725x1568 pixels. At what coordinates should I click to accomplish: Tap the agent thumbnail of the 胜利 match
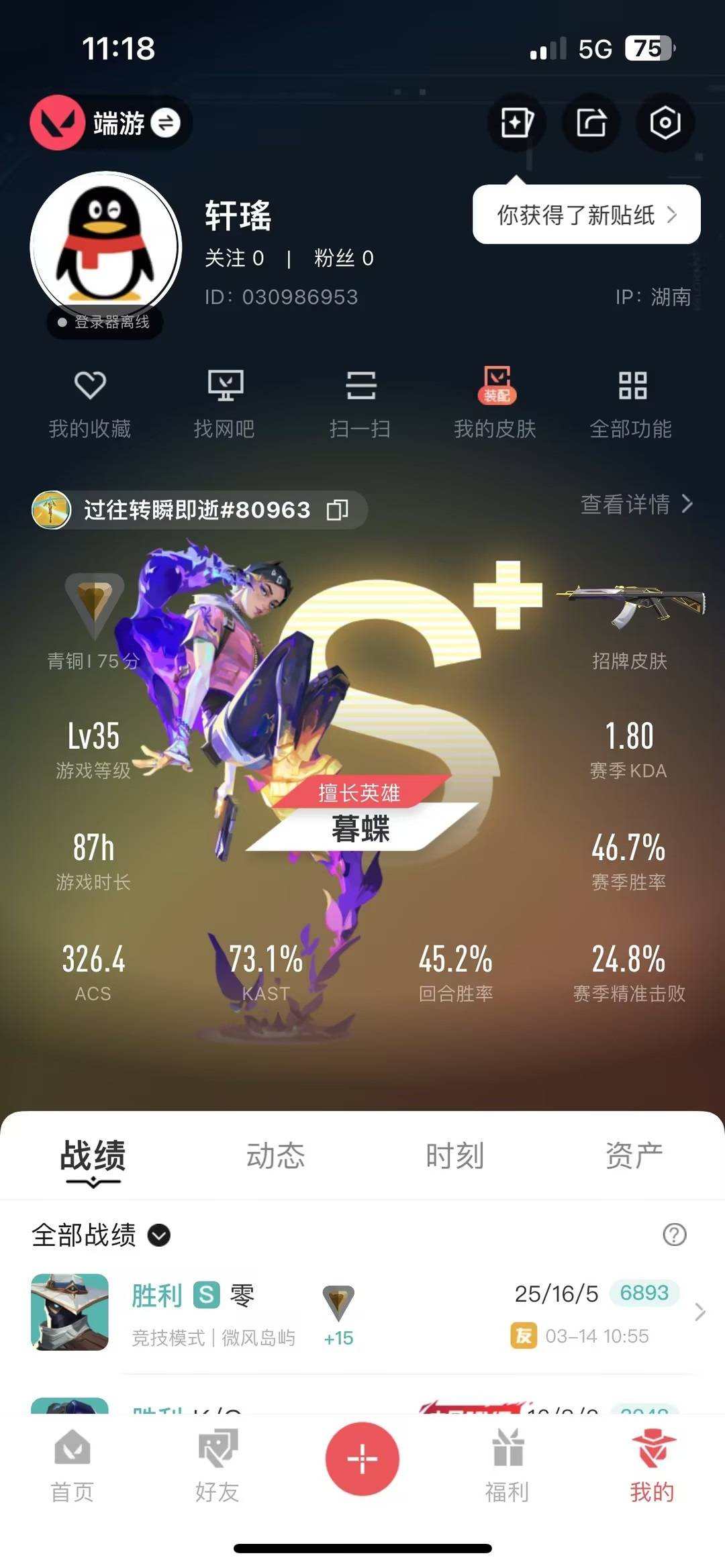pyautogui.click(x=69, y=1312)
